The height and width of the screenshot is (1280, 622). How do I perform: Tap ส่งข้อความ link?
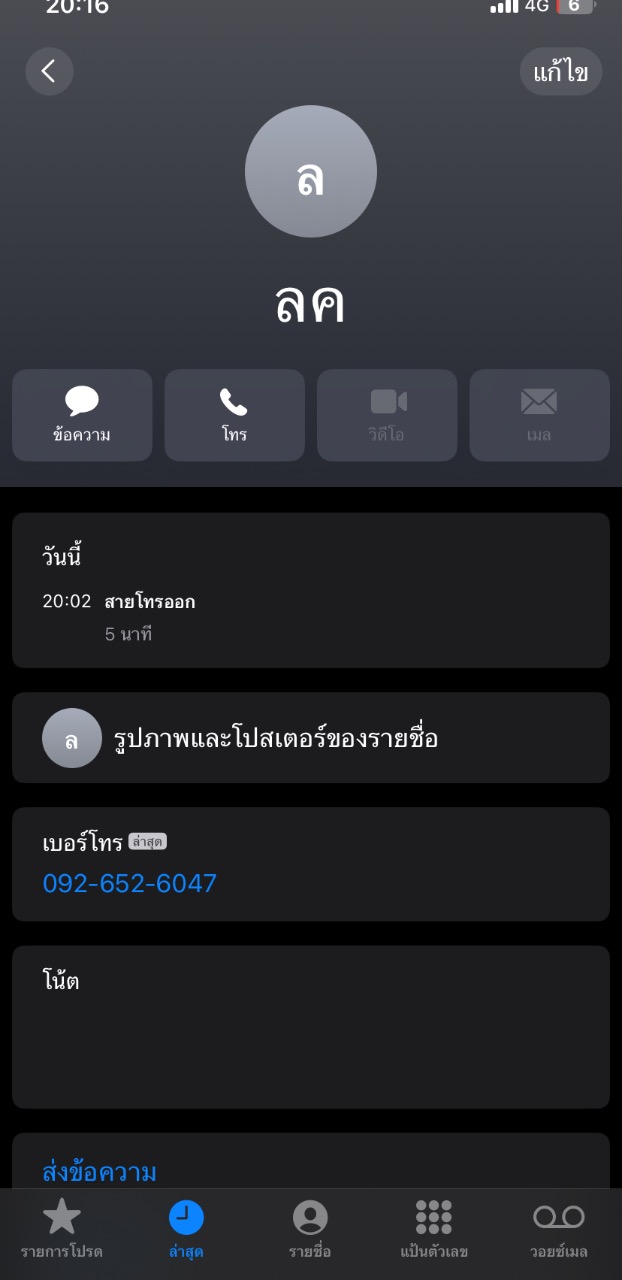(100, 1171)
